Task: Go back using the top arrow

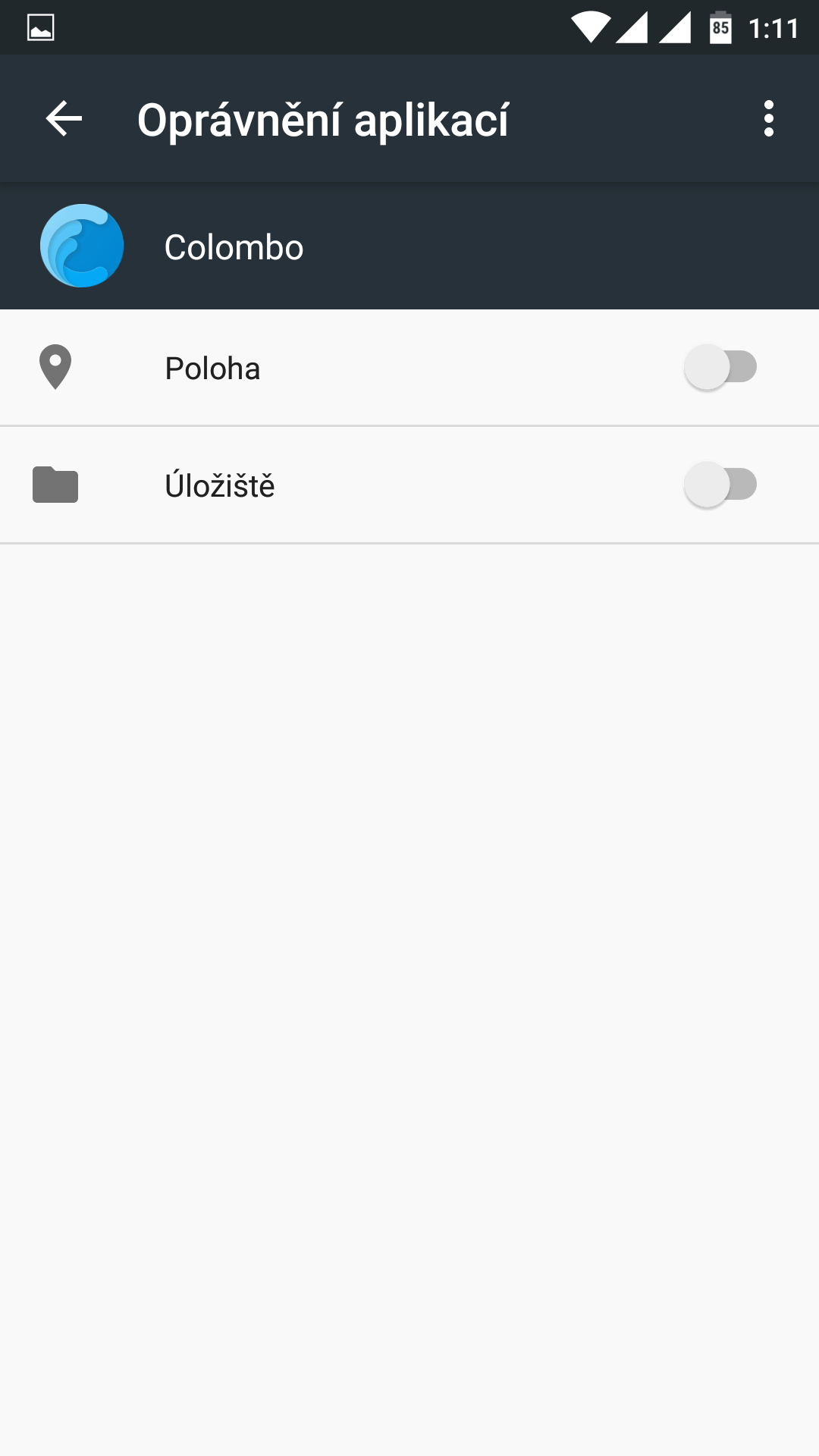Action: coord(64,119)
